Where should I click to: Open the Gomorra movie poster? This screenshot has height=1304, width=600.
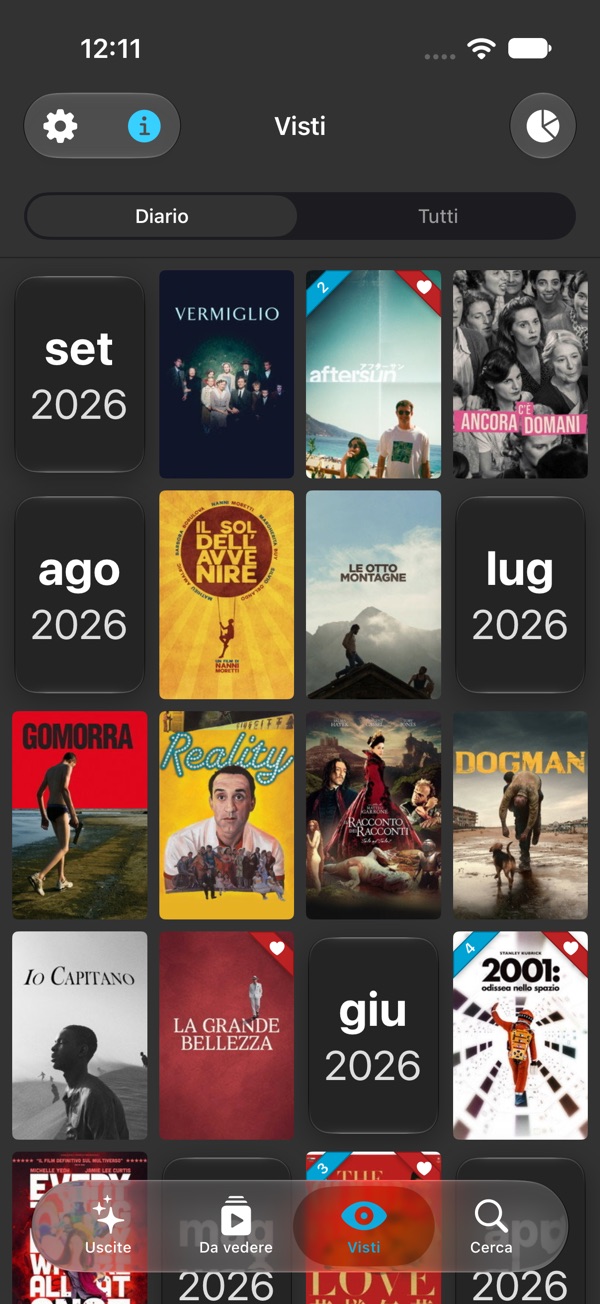pyautogui.click(x=80, y=815)
